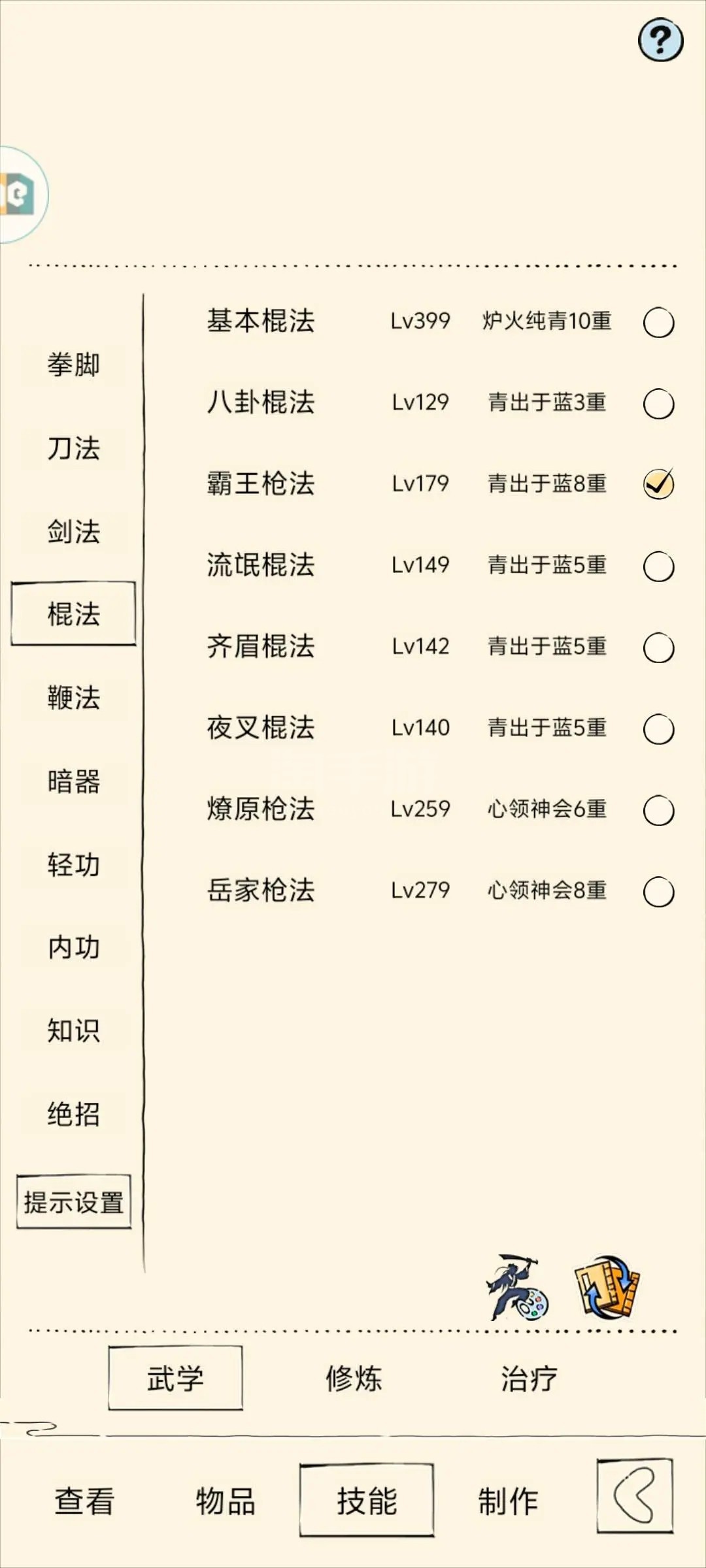Go to the 物品 section
This screenshot has height=1568, width=706.
226,1501
